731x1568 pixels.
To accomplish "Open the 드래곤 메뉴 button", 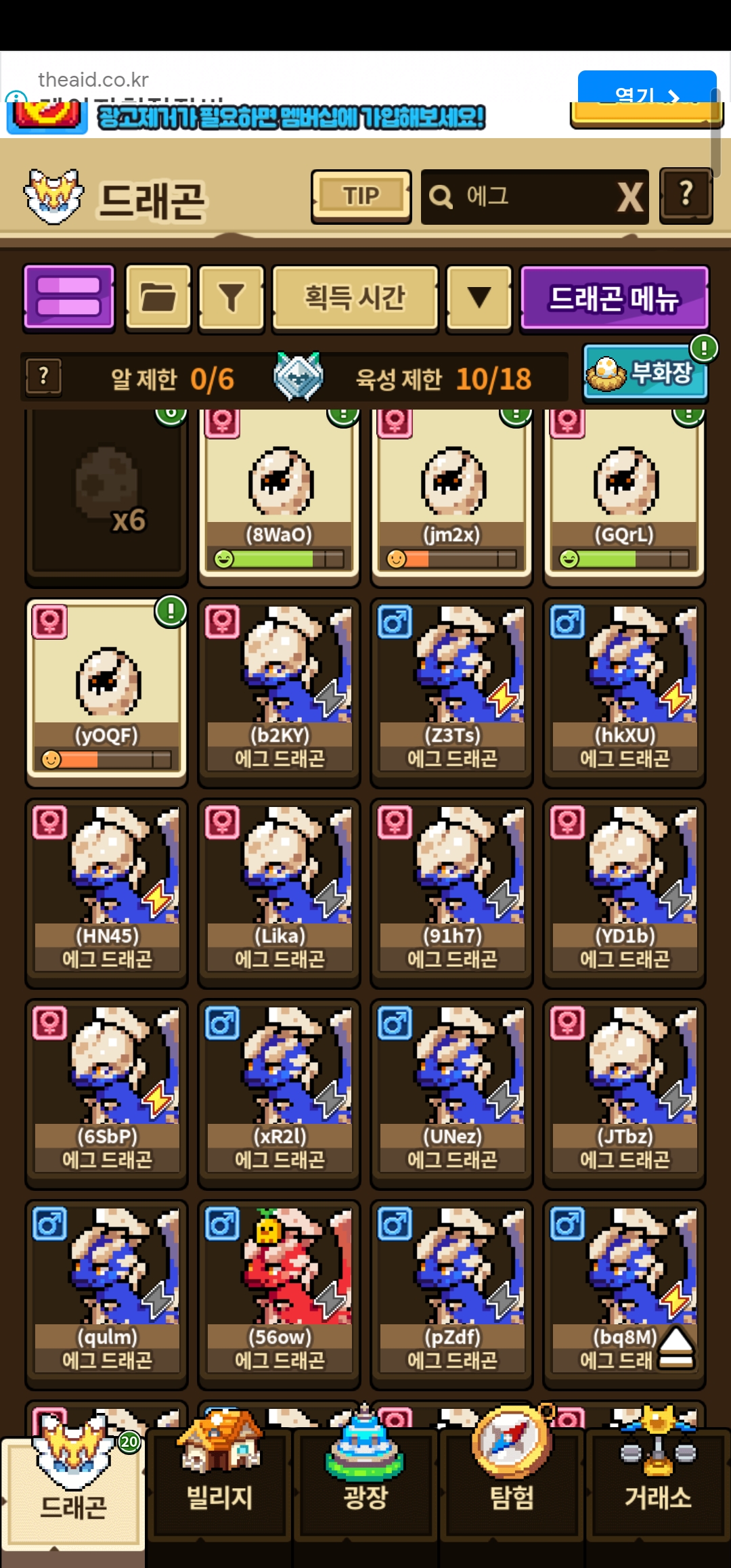I will tap(614, 298).
